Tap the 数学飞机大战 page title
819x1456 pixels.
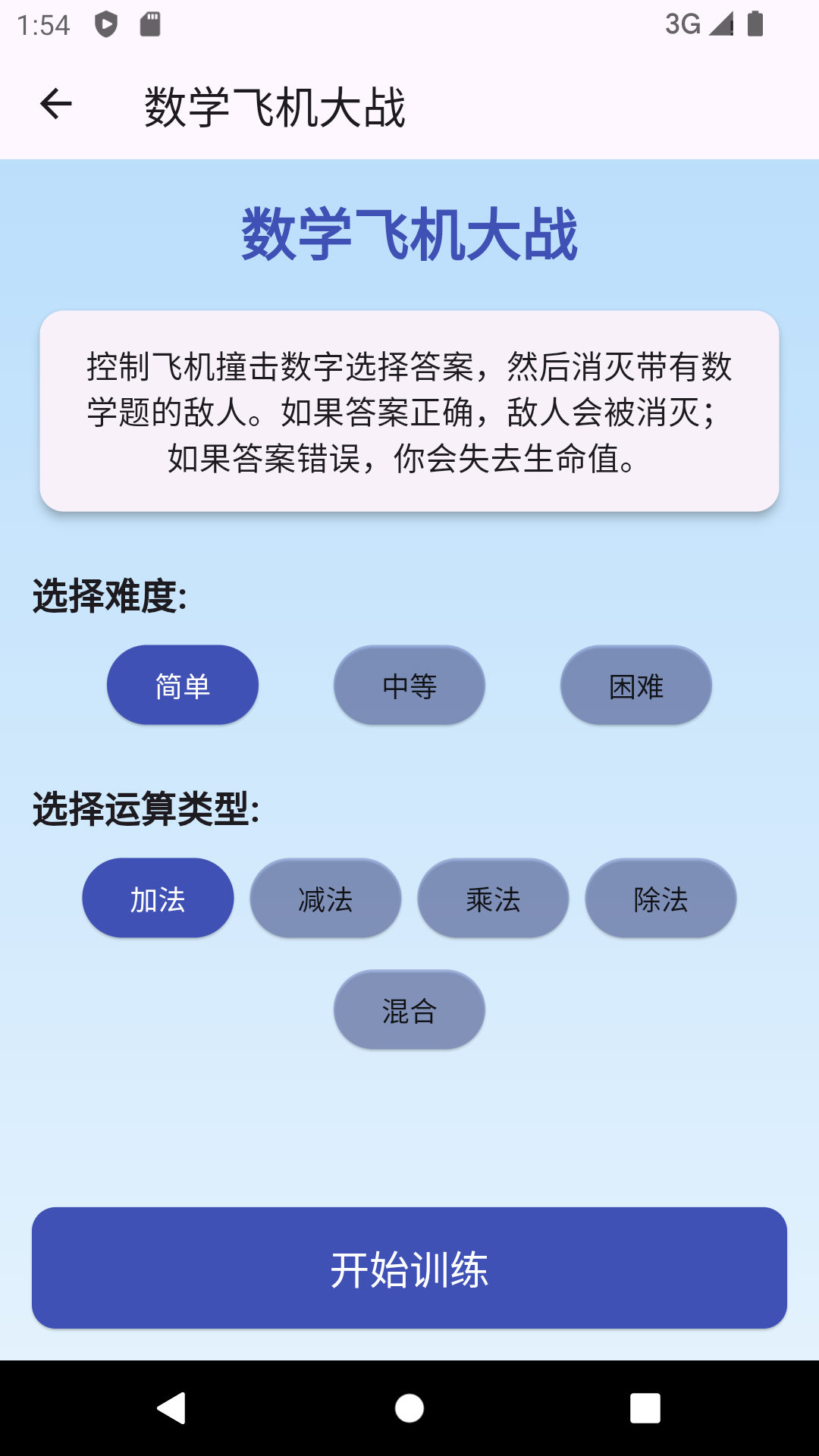click(409, 234)
